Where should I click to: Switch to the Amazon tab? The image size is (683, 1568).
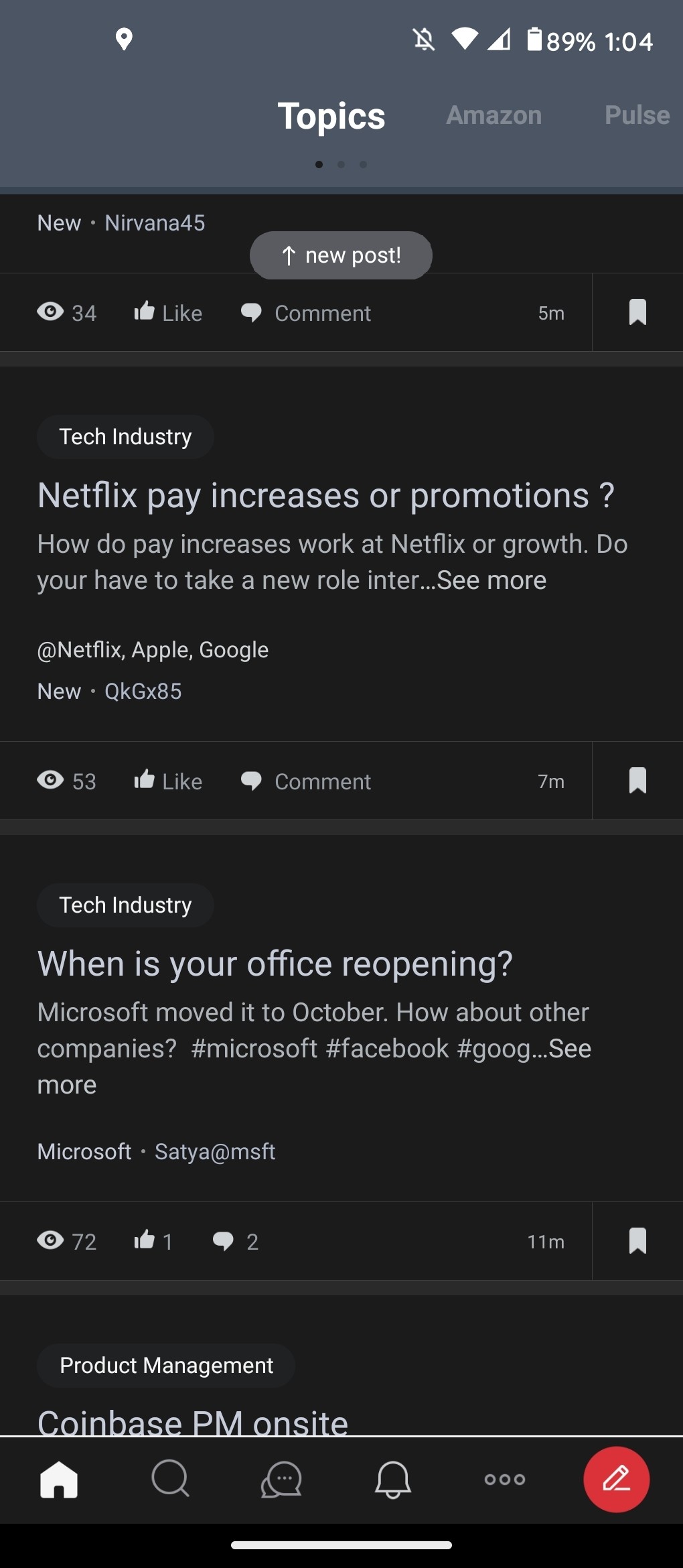point(494,115)
